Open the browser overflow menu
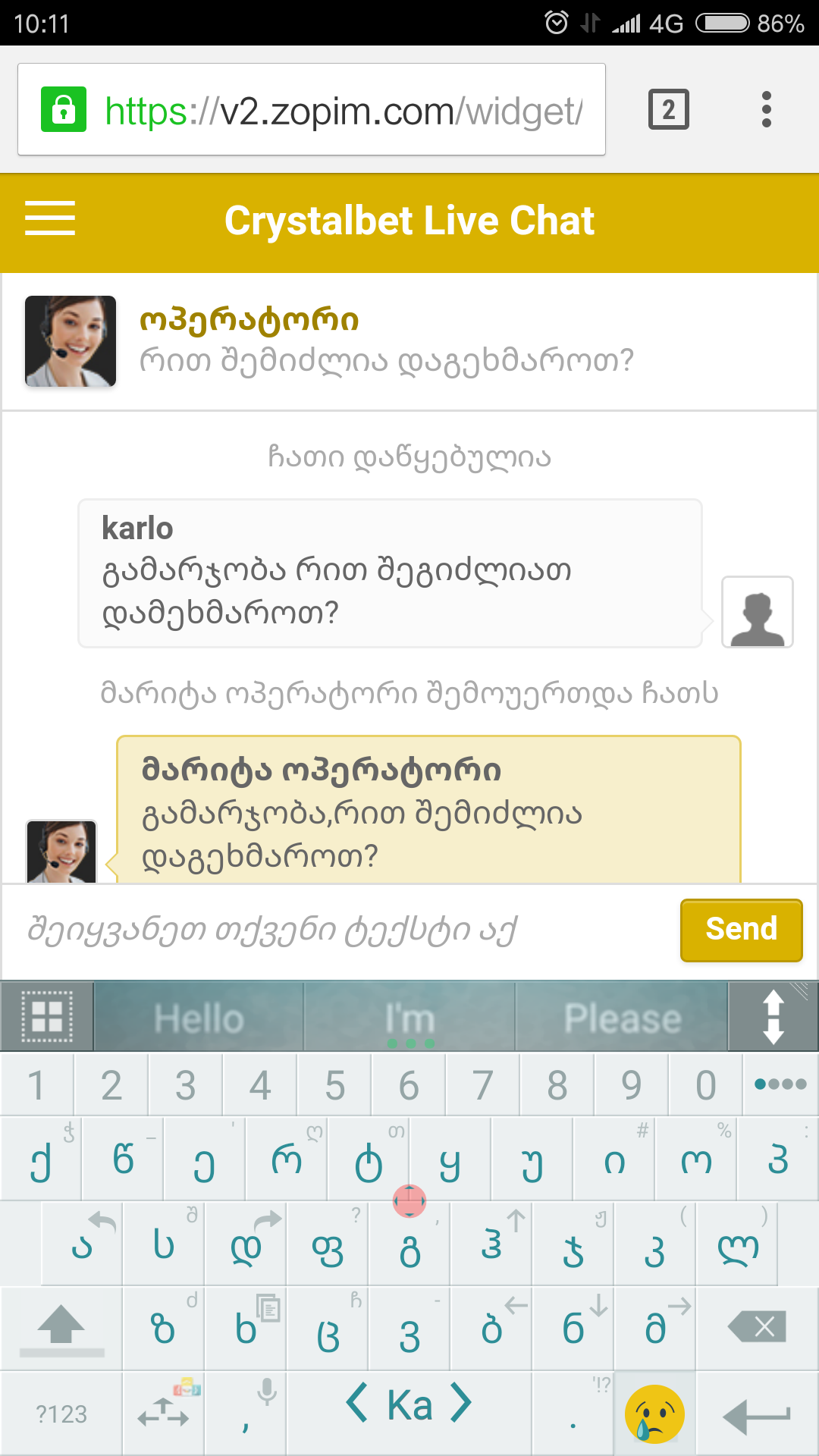 coord(767,110)
